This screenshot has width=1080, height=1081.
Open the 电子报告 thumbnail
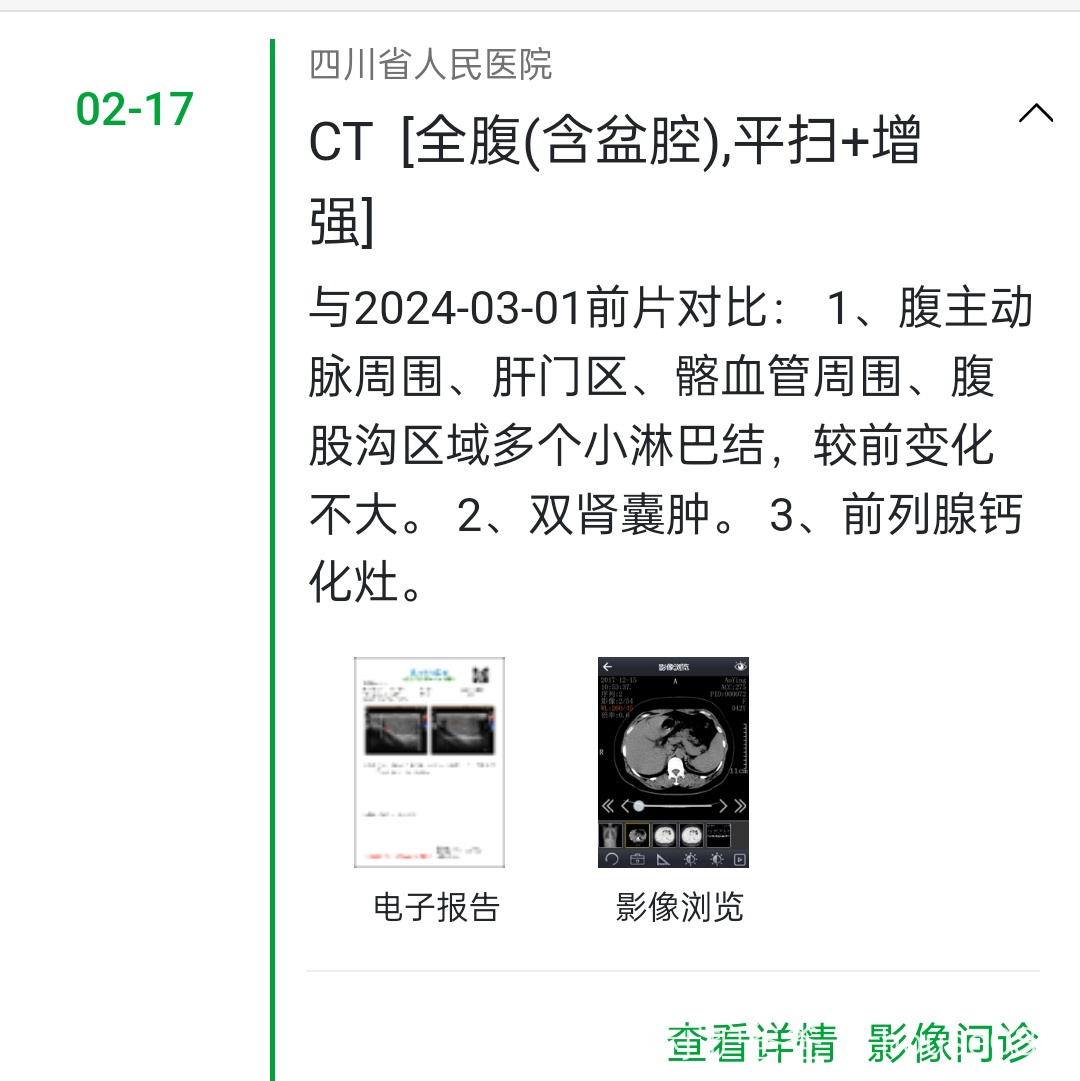[429, 762]
